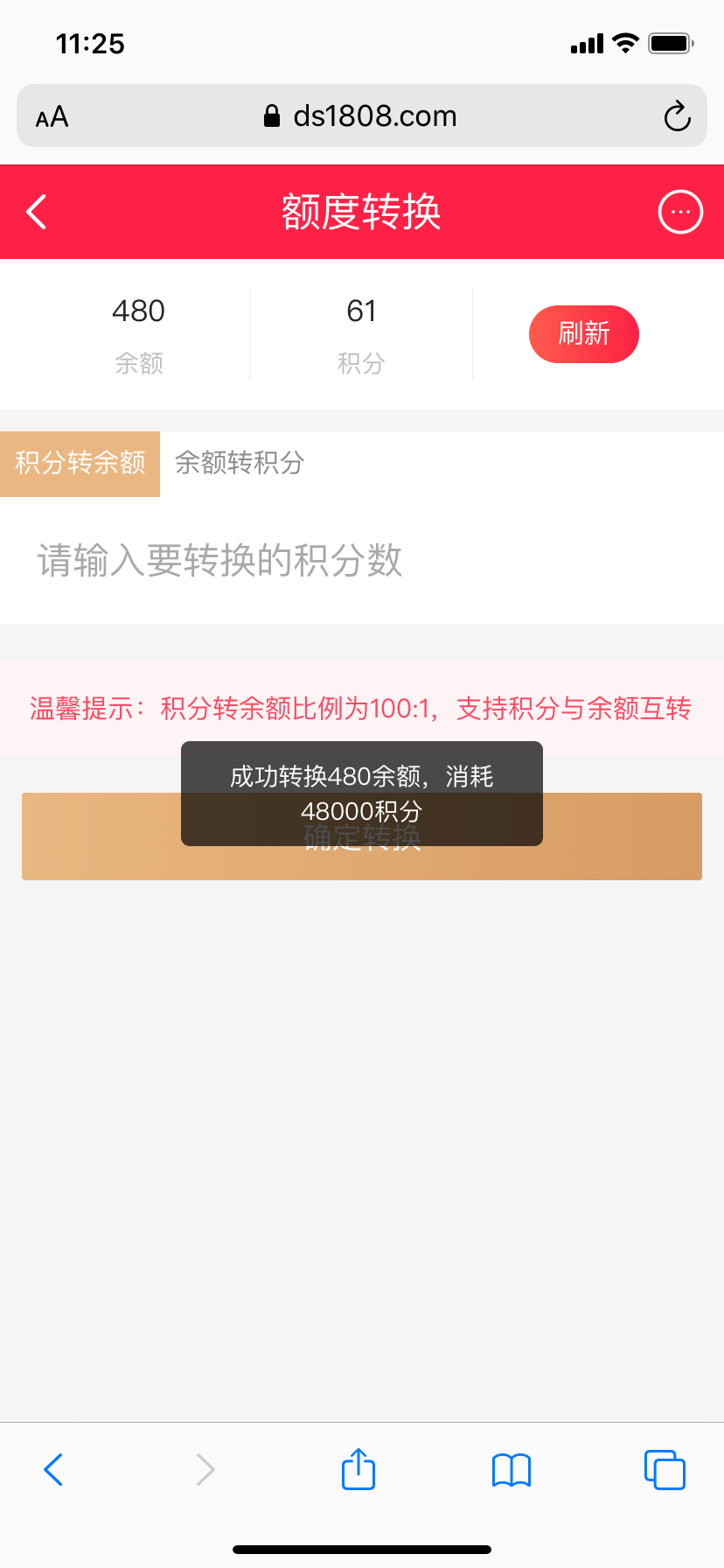Tap Safari's back navigation chevron

54,1469
